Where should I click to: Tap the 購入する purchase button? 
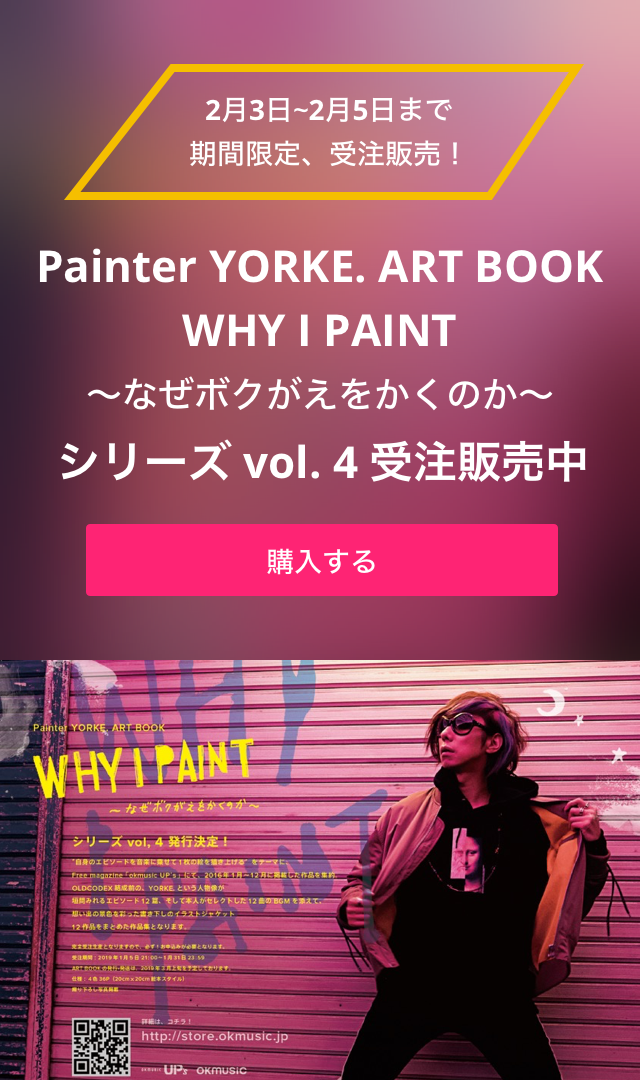[x=321, y=560]
